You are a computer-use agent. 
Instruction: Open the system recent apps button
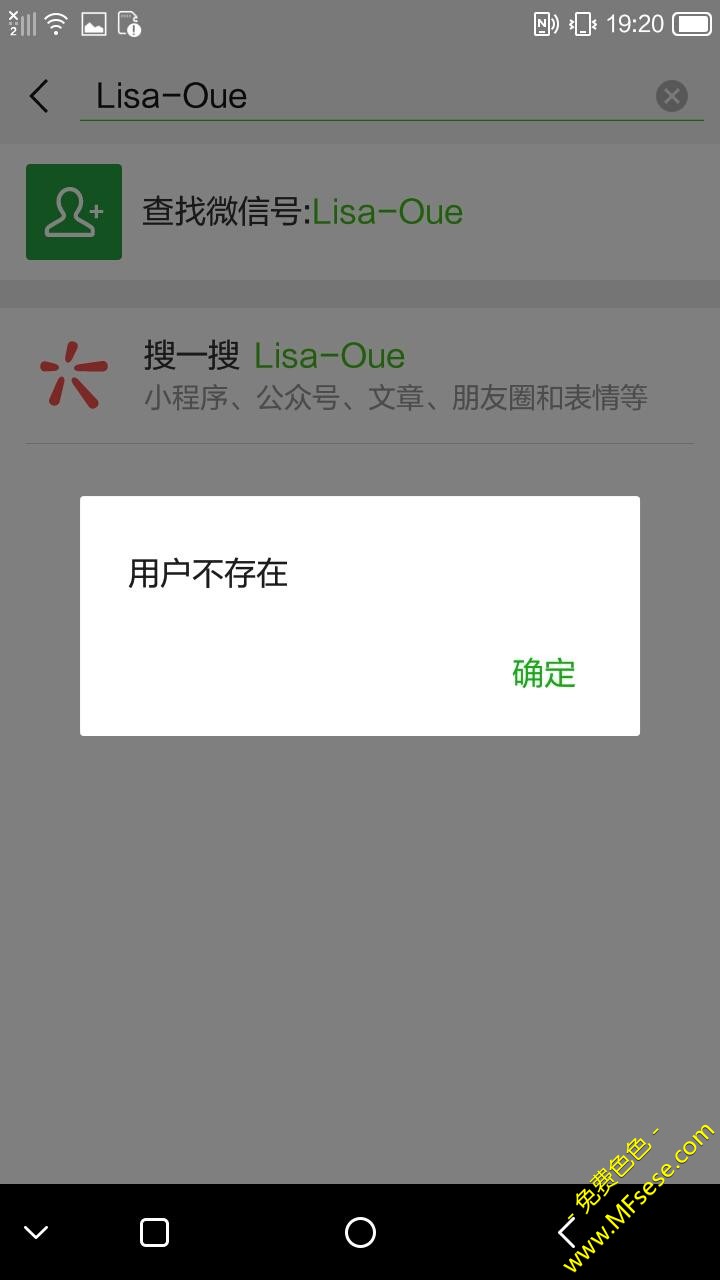pos(154,1232)
